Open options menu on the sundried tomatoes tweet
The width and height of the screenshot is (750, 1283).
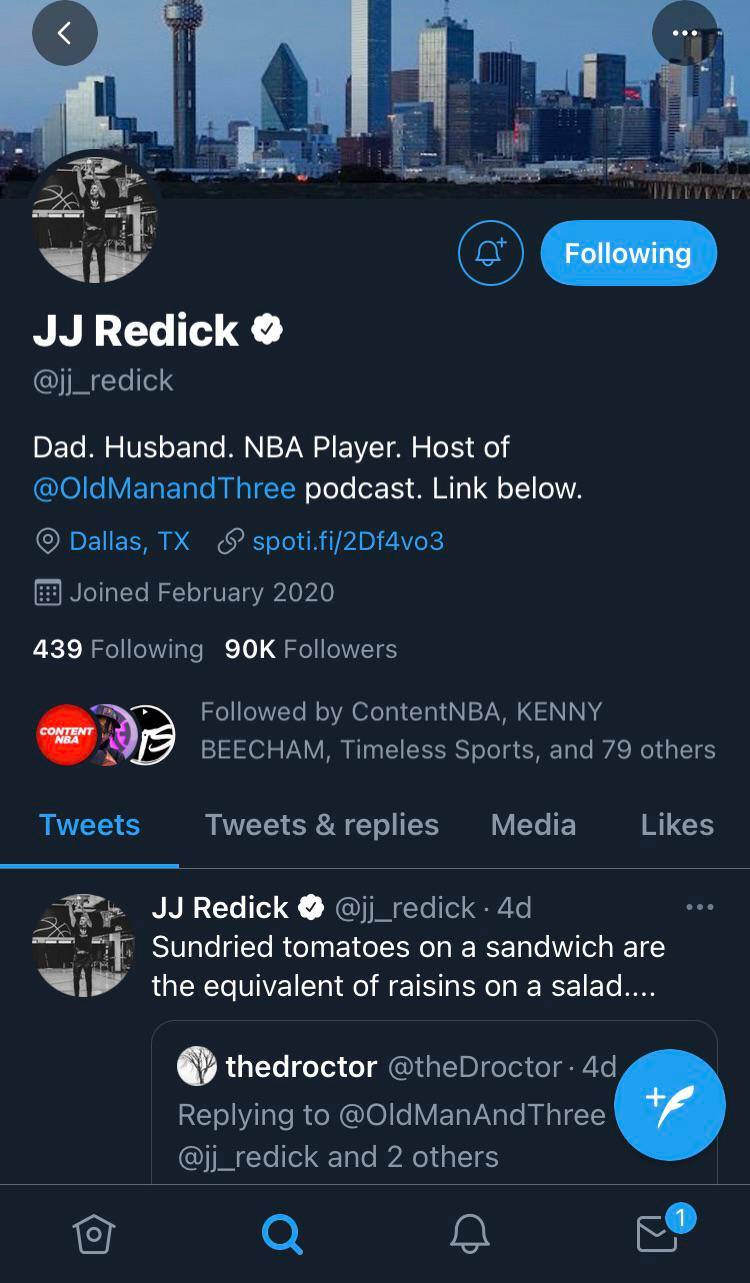[702, 905]
